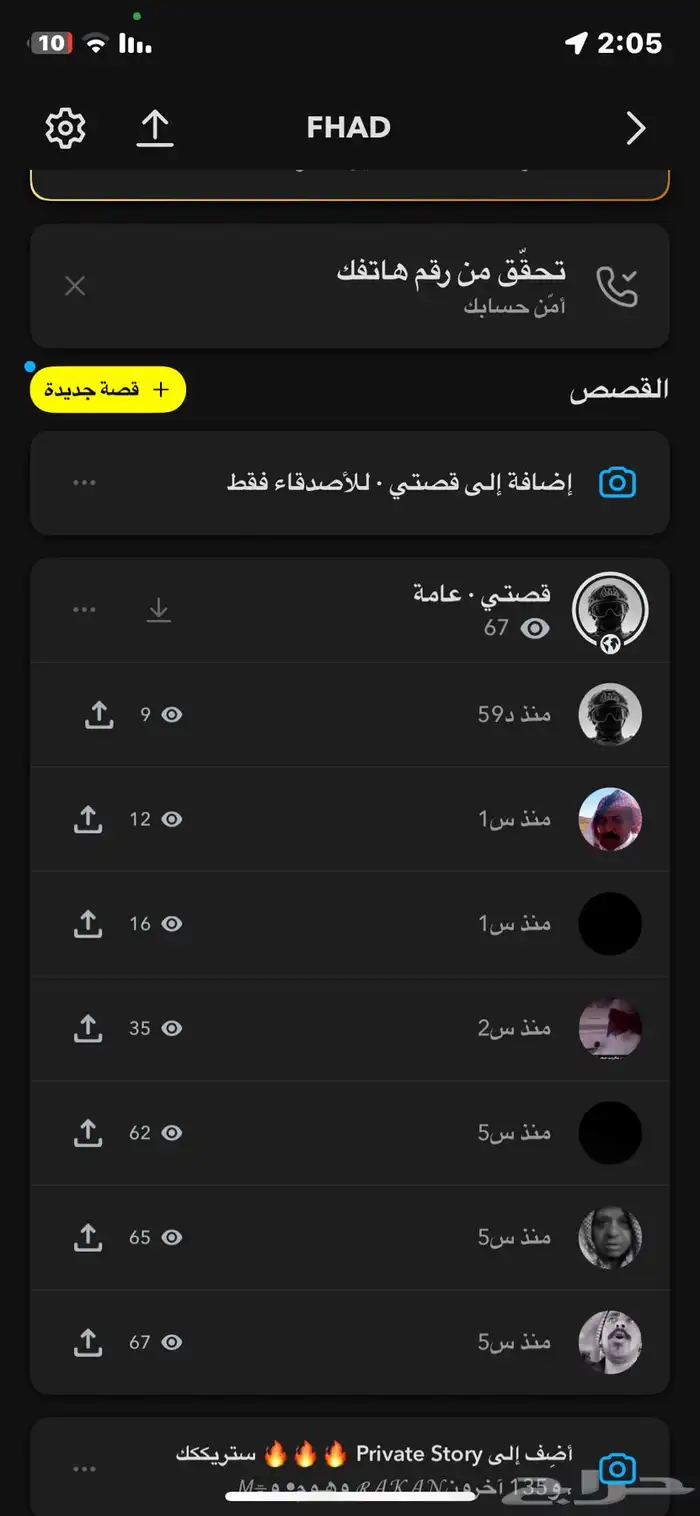
Task: Share the snap with 9 views
Action: [x=99, y=715]
